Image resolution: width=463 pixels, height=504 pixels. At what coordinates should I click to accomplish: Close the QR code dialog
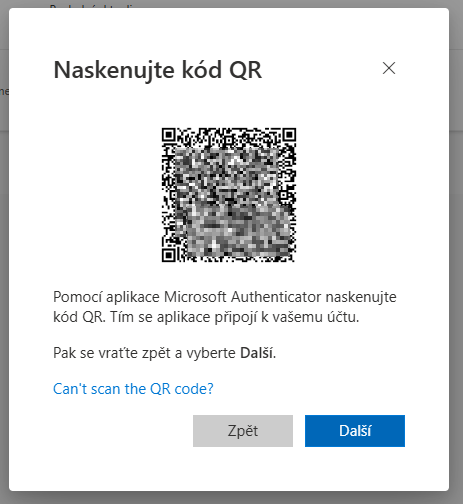389,68
